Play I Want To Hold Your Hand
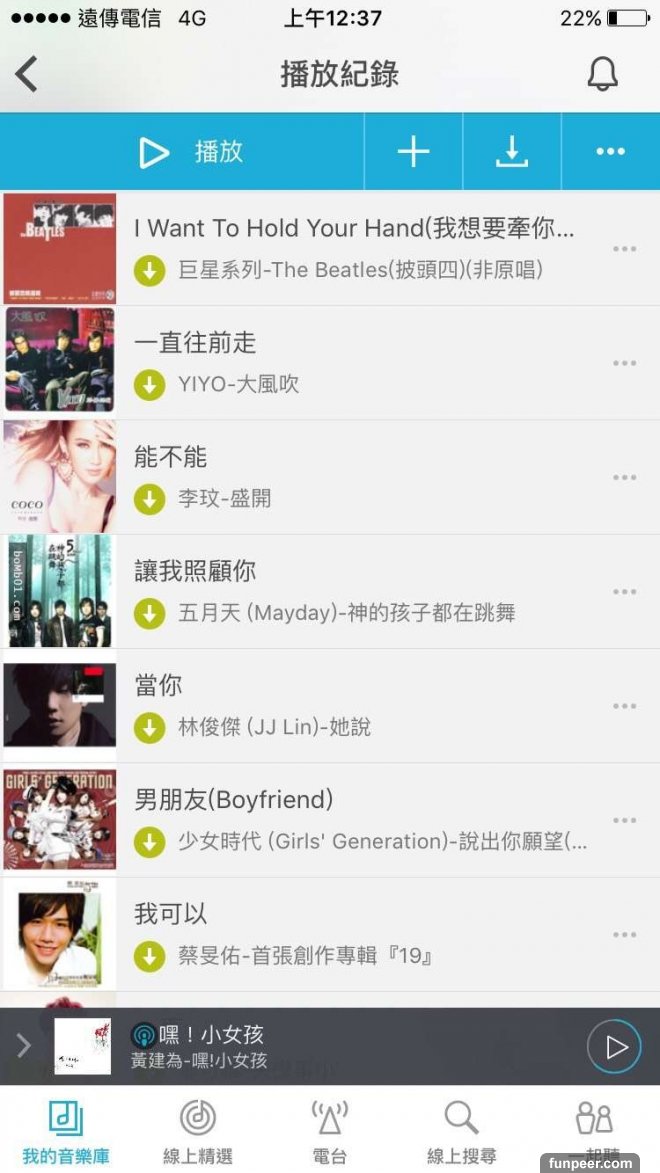 click(x=354, y=229)
